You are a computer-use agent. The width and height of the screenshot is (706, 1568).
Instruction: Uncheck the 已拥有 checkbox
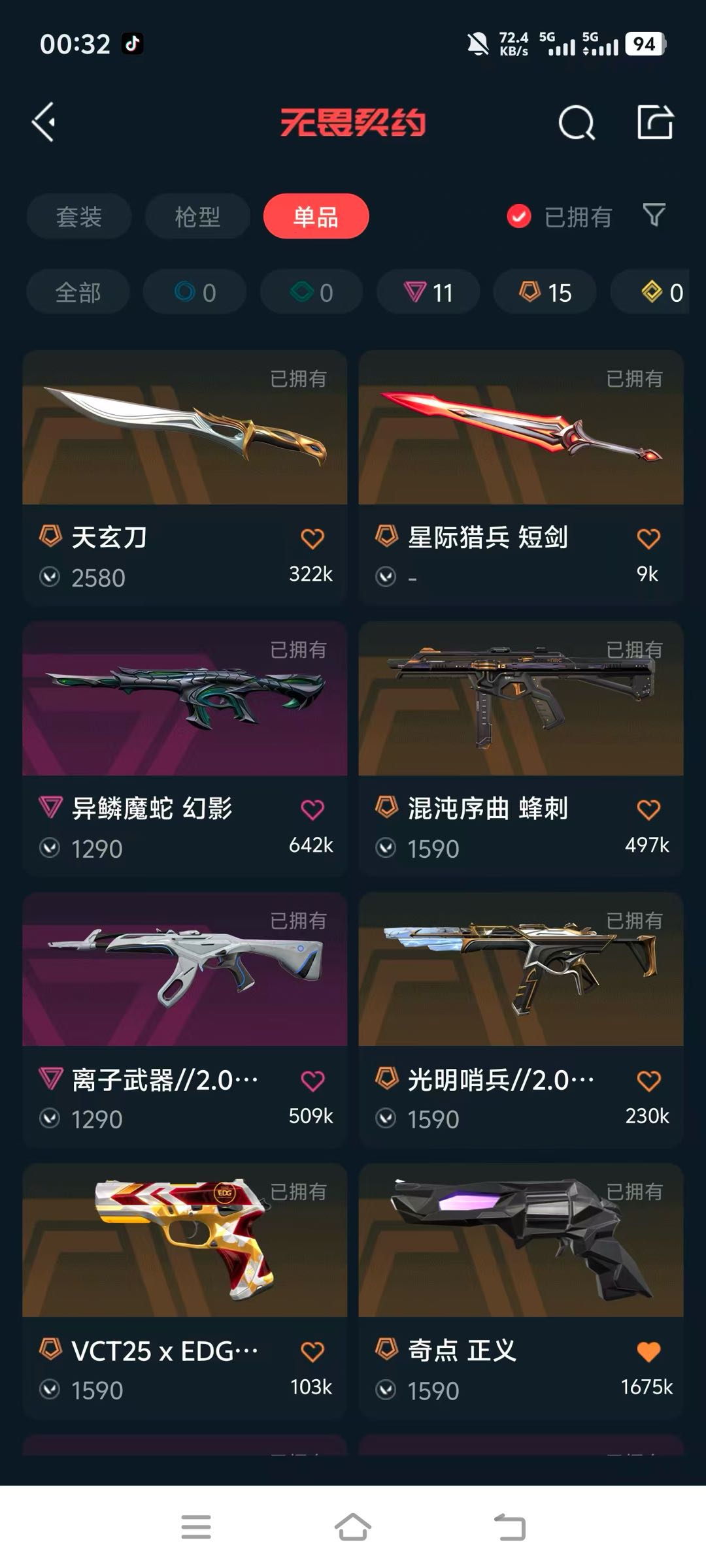click(519, 216)
